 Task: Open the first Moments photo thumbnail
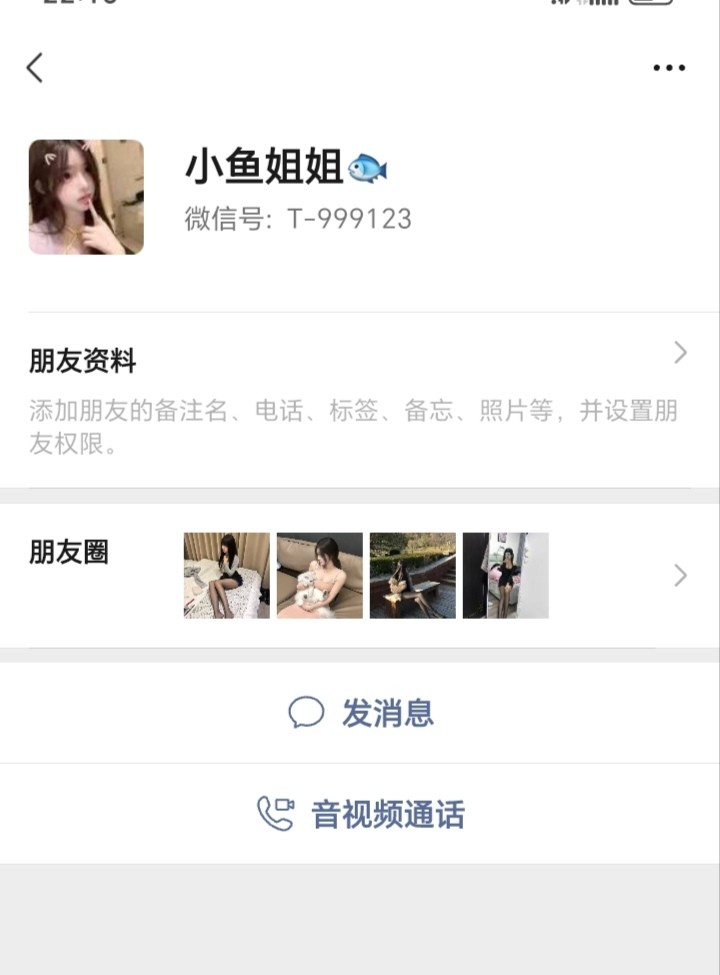point(226,574)
